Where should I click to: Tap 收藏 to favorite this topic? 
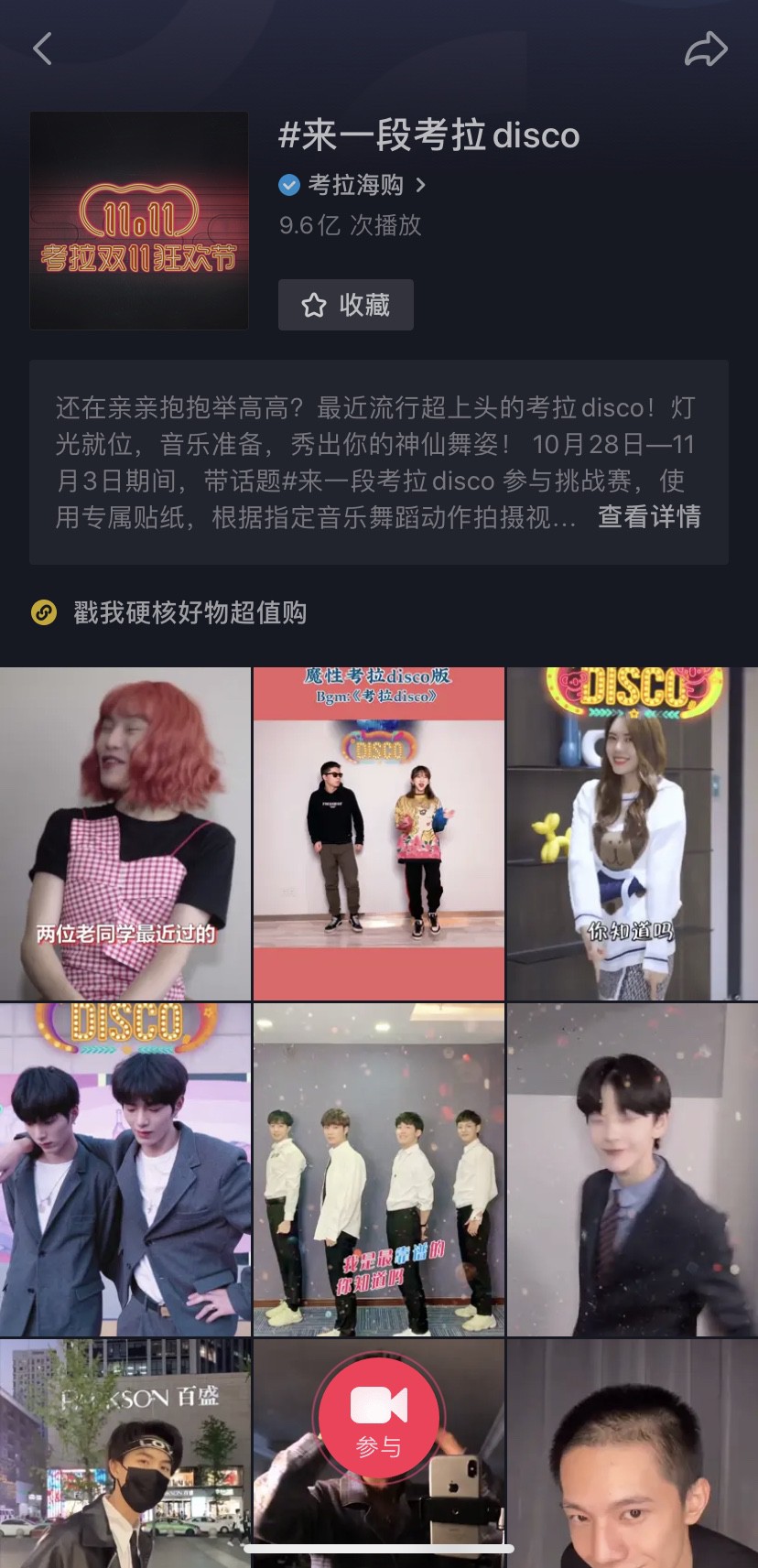[x=346, y=305]
